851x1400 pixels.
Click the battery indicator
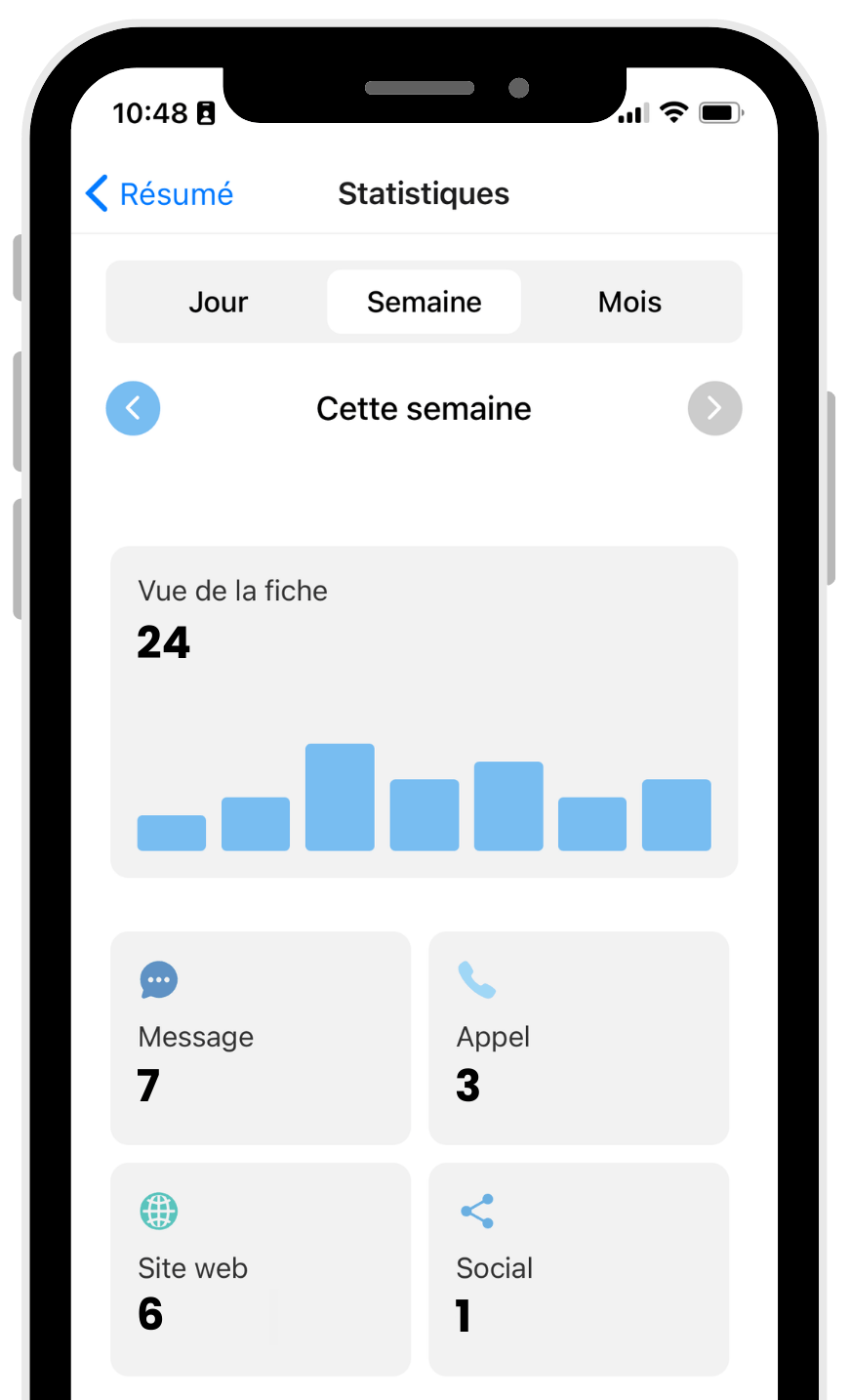click(721, 112)
